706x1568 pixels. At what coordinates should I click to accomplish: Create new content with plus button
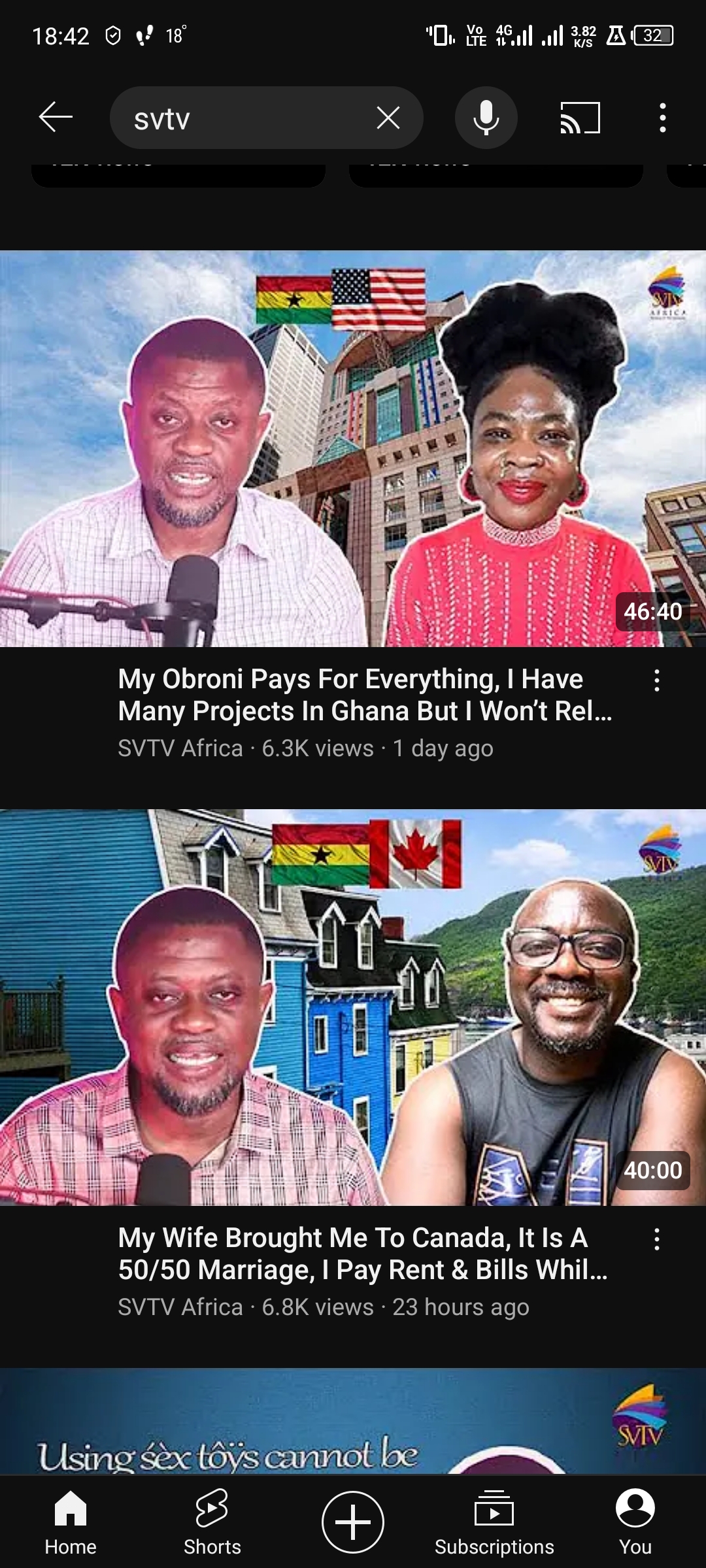click(353, 1522)
